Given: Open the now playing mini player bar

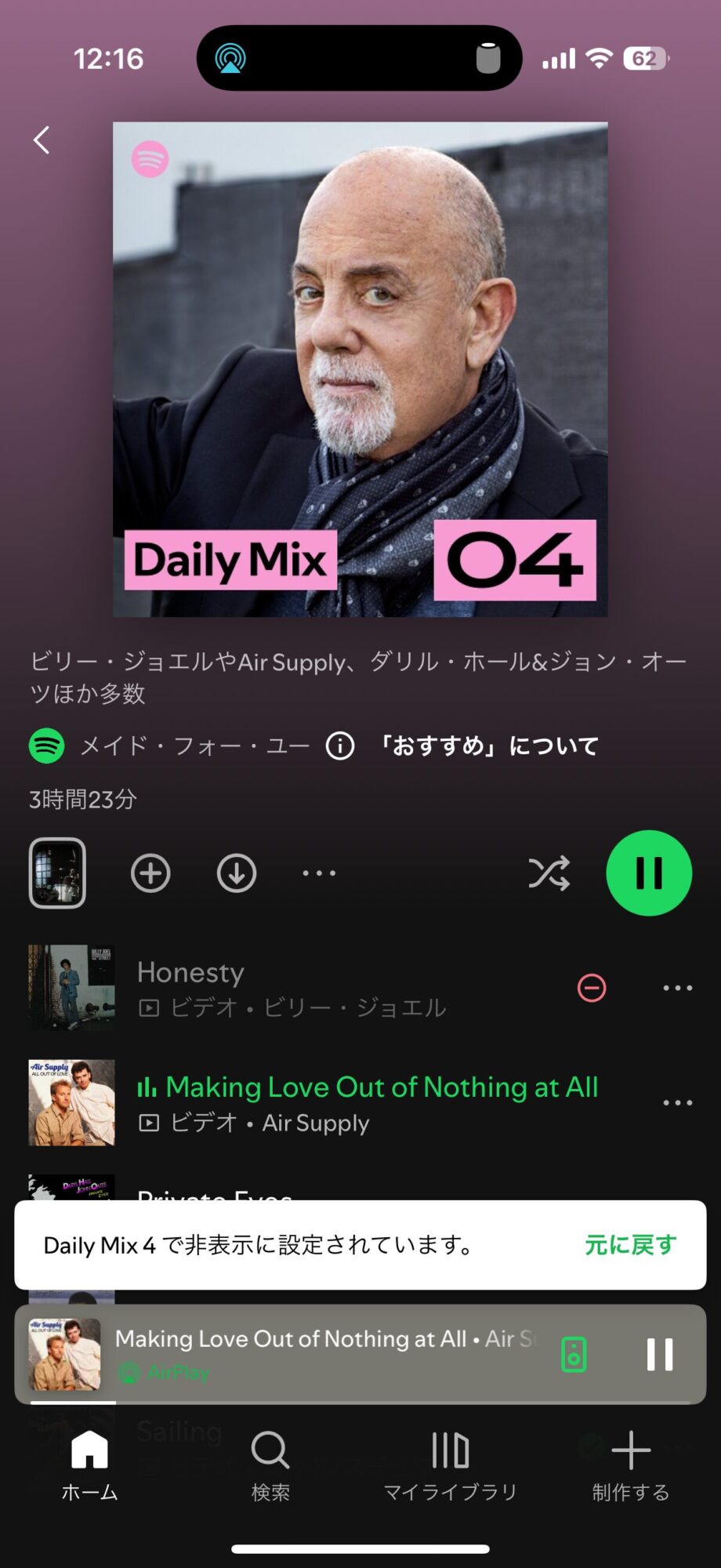Looking at the screenshot, I should click(329, 1354).
